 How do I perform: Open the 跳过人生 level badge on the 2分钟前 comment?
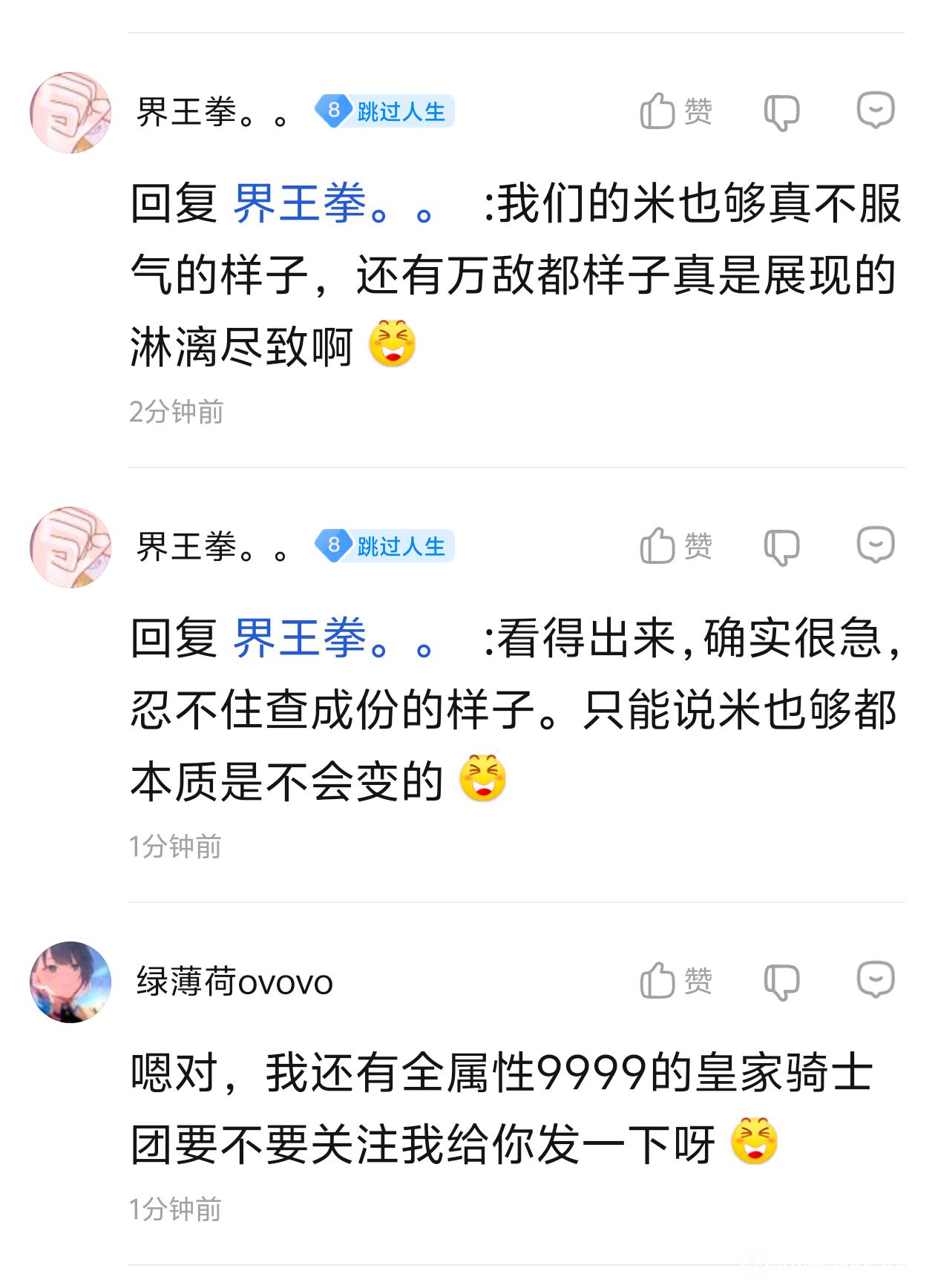pos(384,112)
